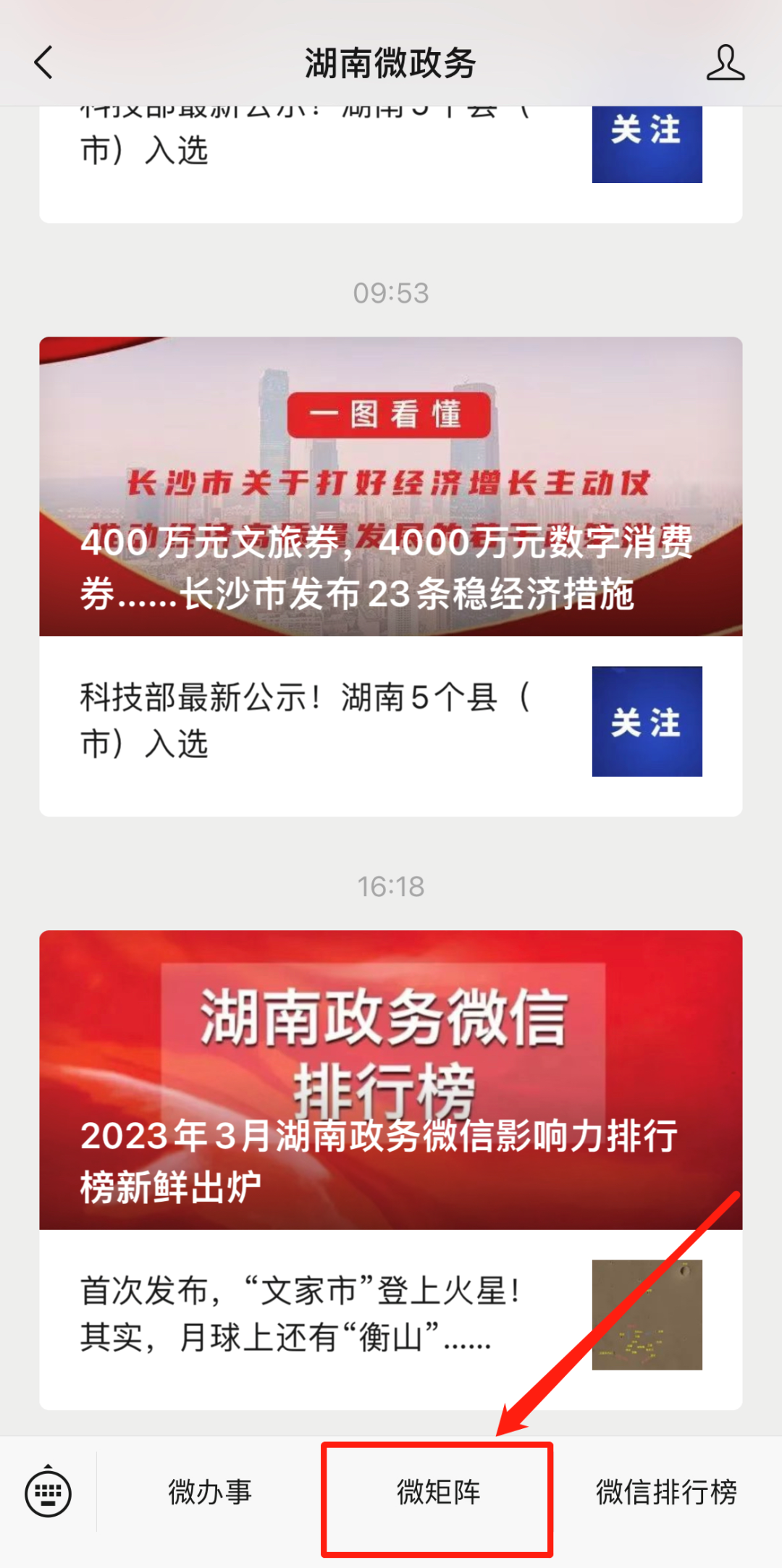Open the account profile icon
This screenshot has width=782, height=1568.
pyautogui.click(x=725, y=62)
